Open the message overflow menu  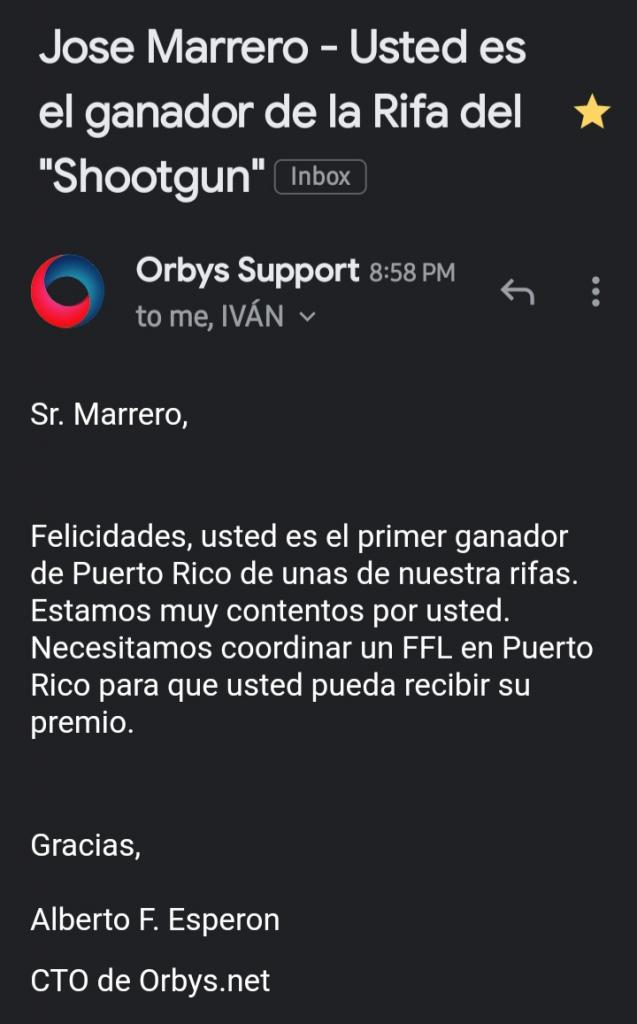[595, 291]
